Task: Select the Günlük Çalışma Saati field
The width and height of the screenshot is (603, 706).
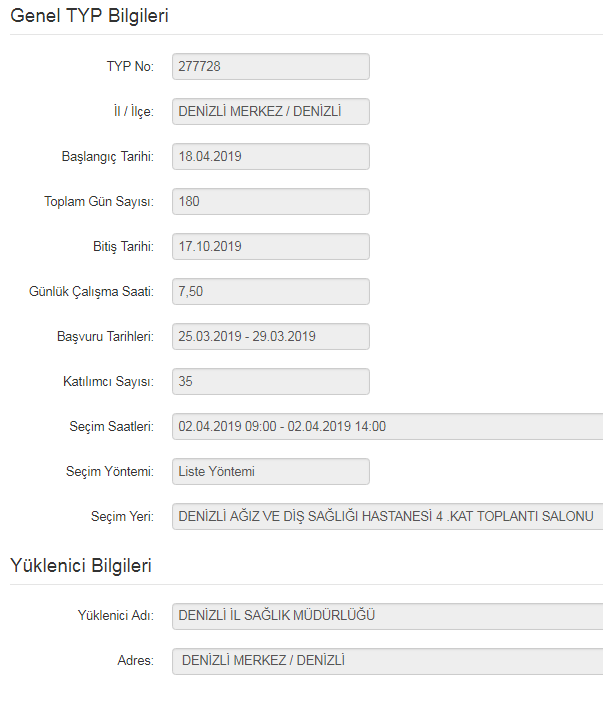Action: (x=270, y=291)
